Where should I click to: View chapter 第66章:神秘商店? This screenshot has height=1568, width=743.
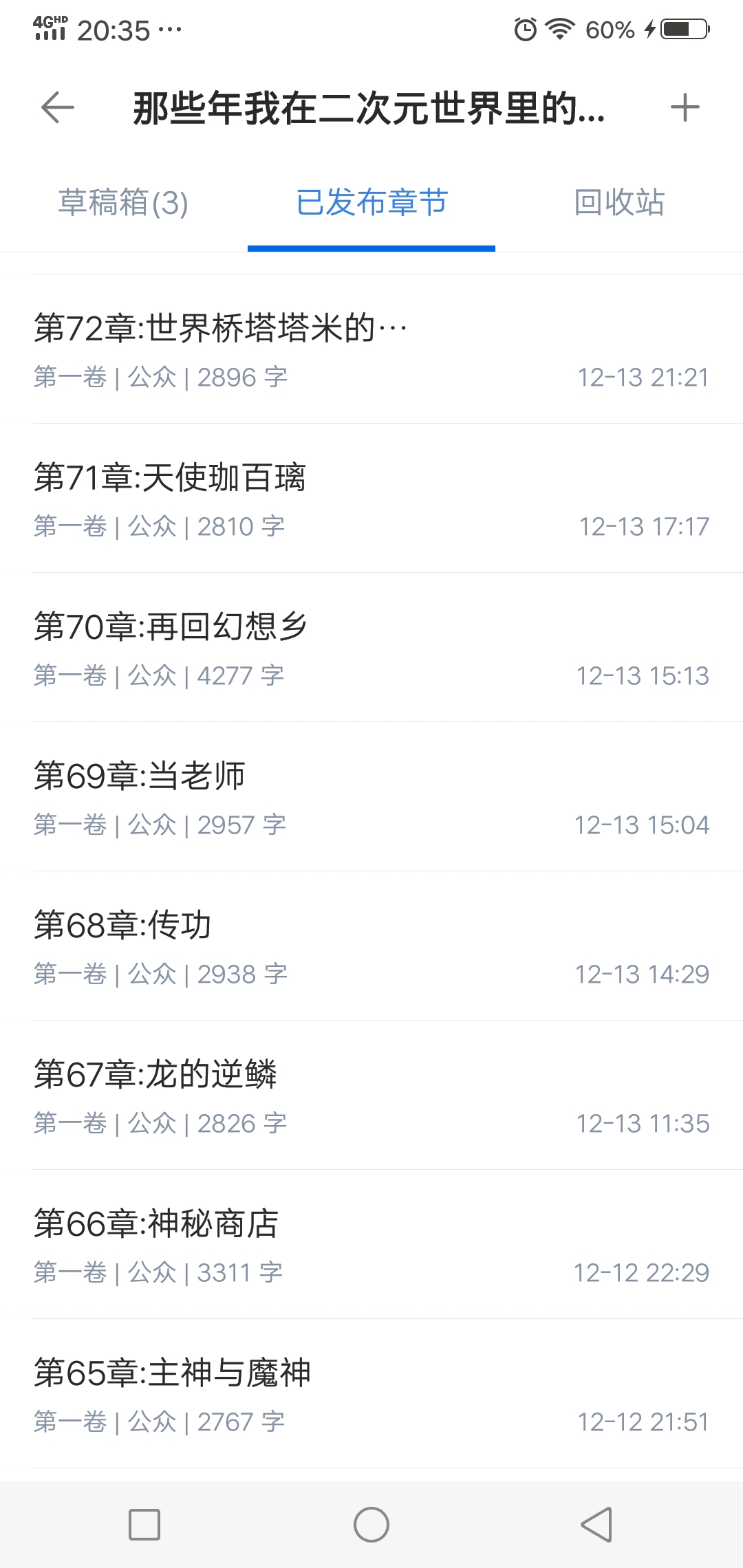(x=371, y=1245)
